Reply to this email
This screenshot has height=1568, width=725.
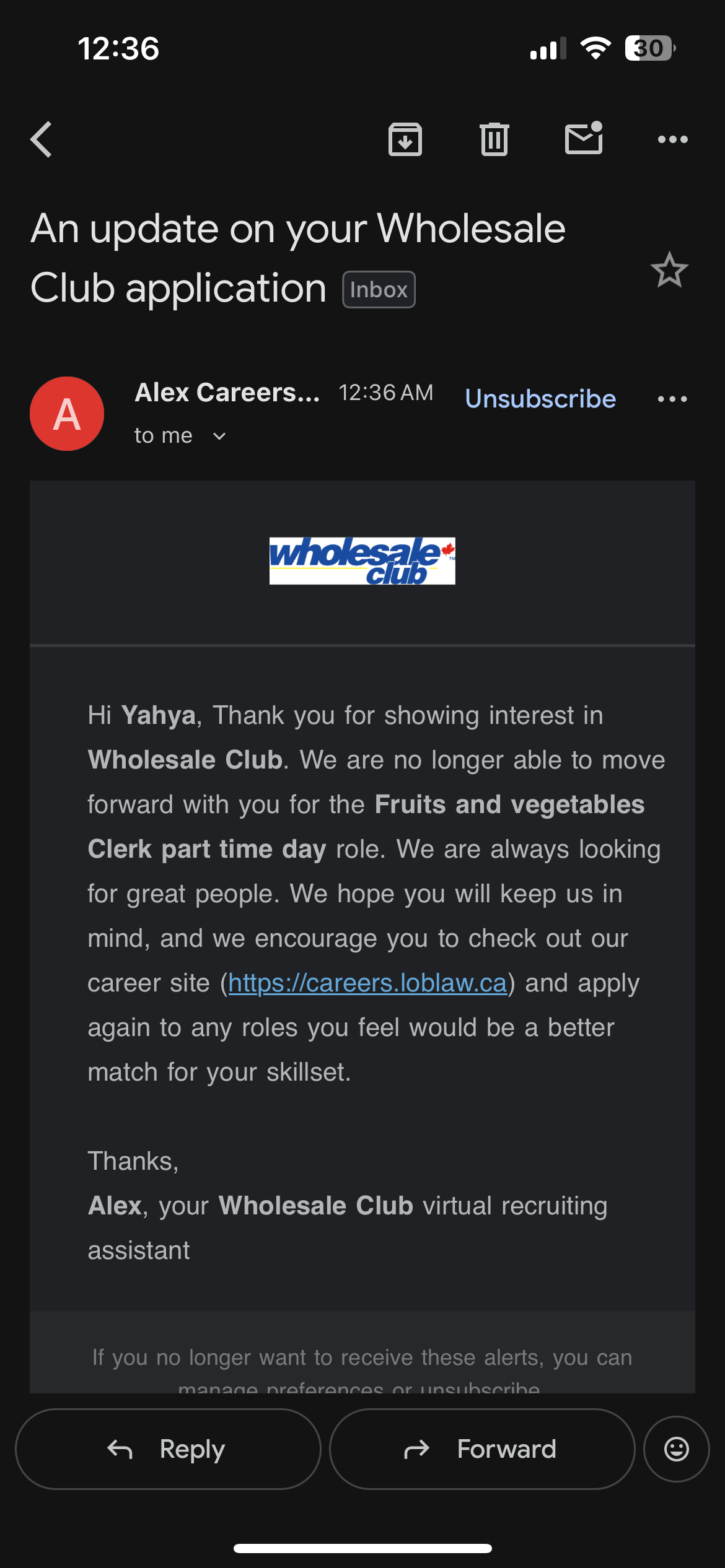tap(168, 1449)
